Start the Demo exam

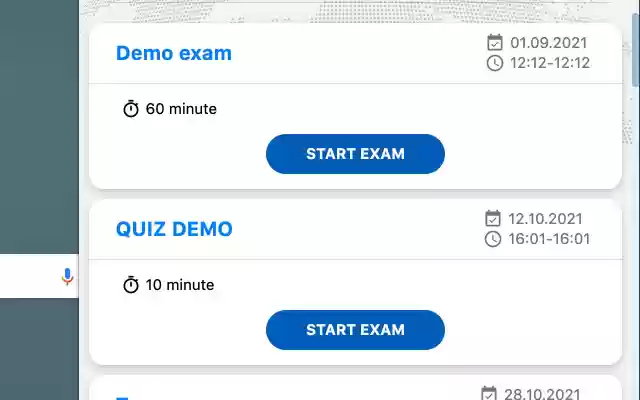(x=355, y=154)
